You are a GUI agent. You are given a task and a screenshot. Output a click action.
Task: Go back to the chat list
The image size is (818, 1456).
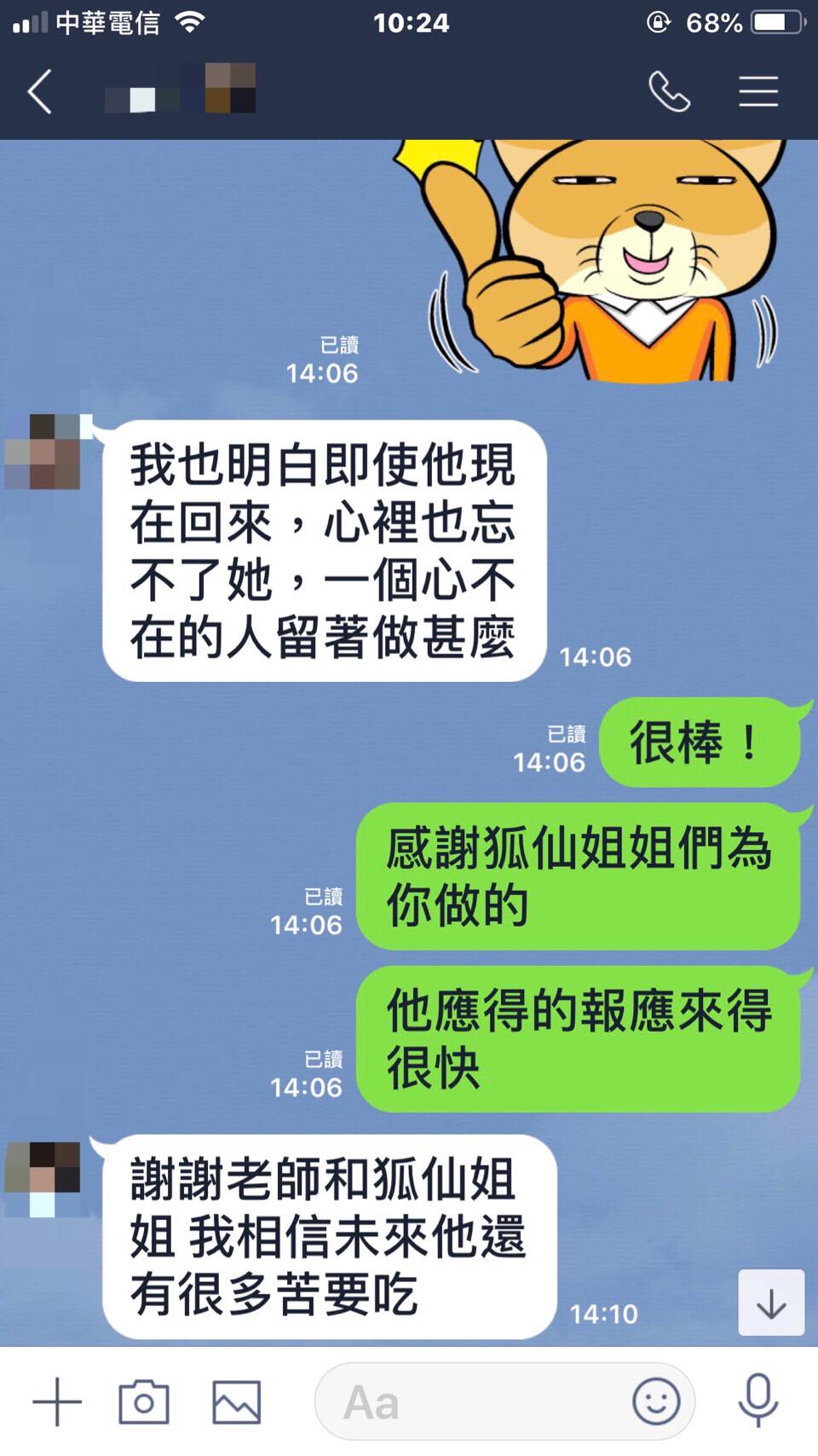coord(40,91)
